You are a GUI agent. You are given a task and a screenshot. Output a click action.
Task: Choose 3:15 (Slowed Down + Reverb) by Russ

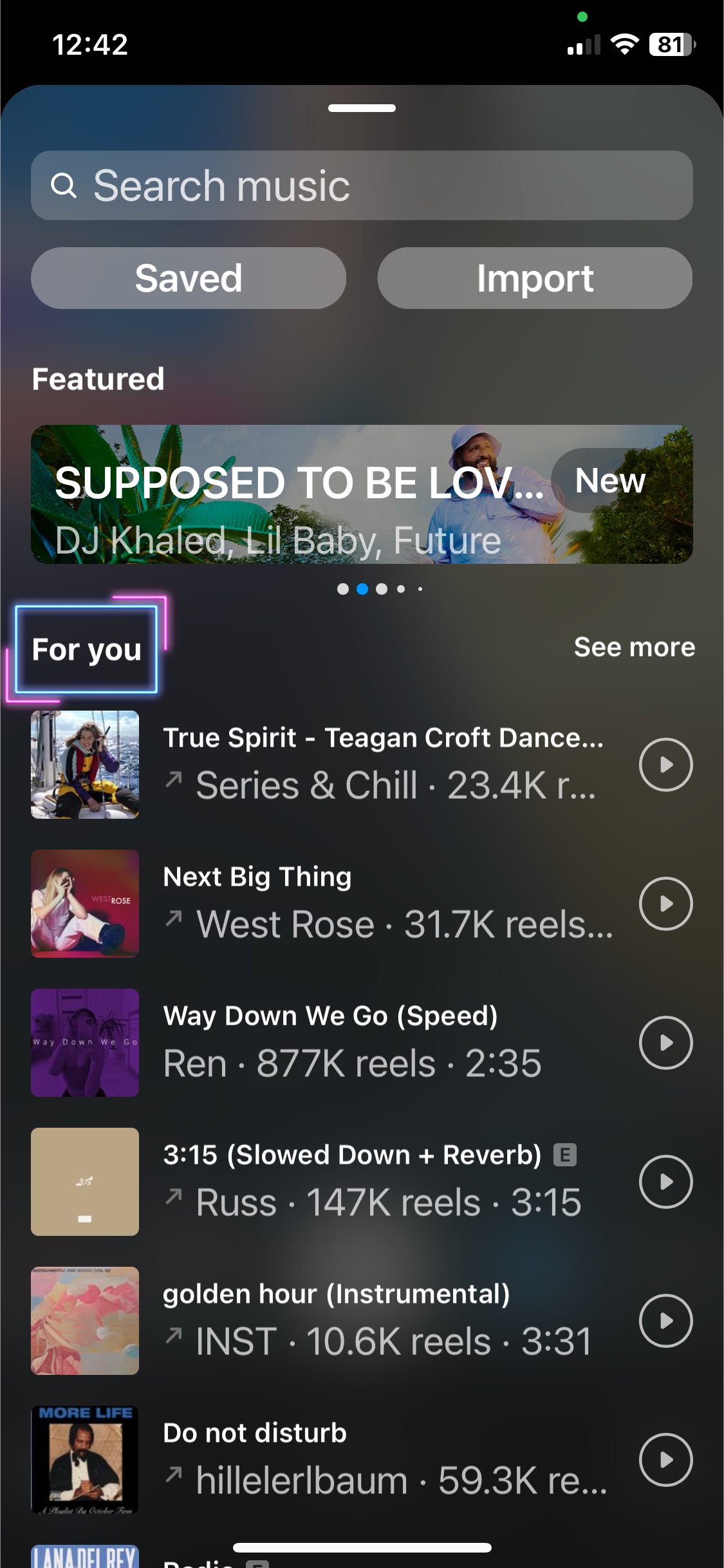coord(386,1182)
